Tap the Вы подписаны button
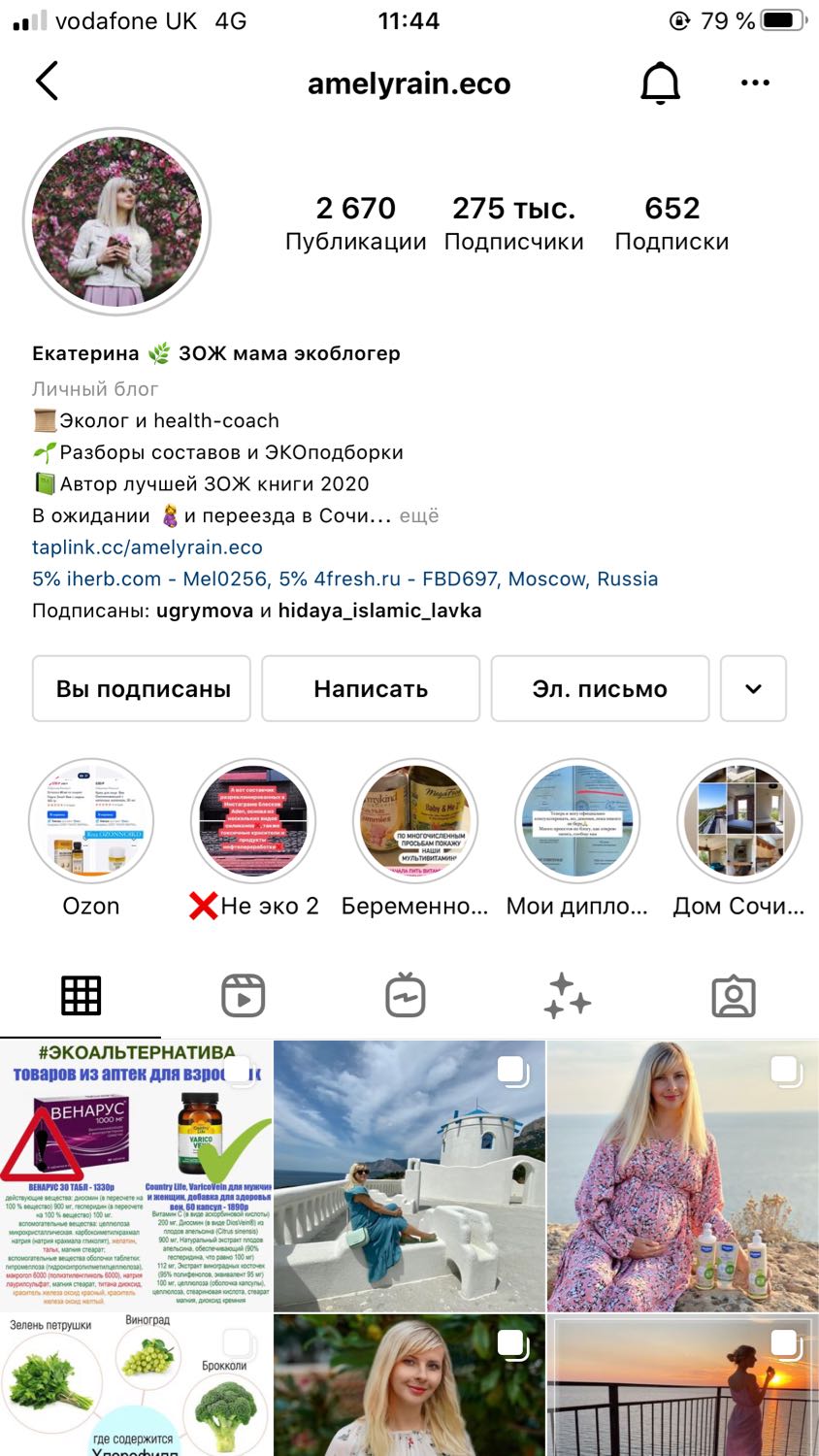 (x=142, y=689)
